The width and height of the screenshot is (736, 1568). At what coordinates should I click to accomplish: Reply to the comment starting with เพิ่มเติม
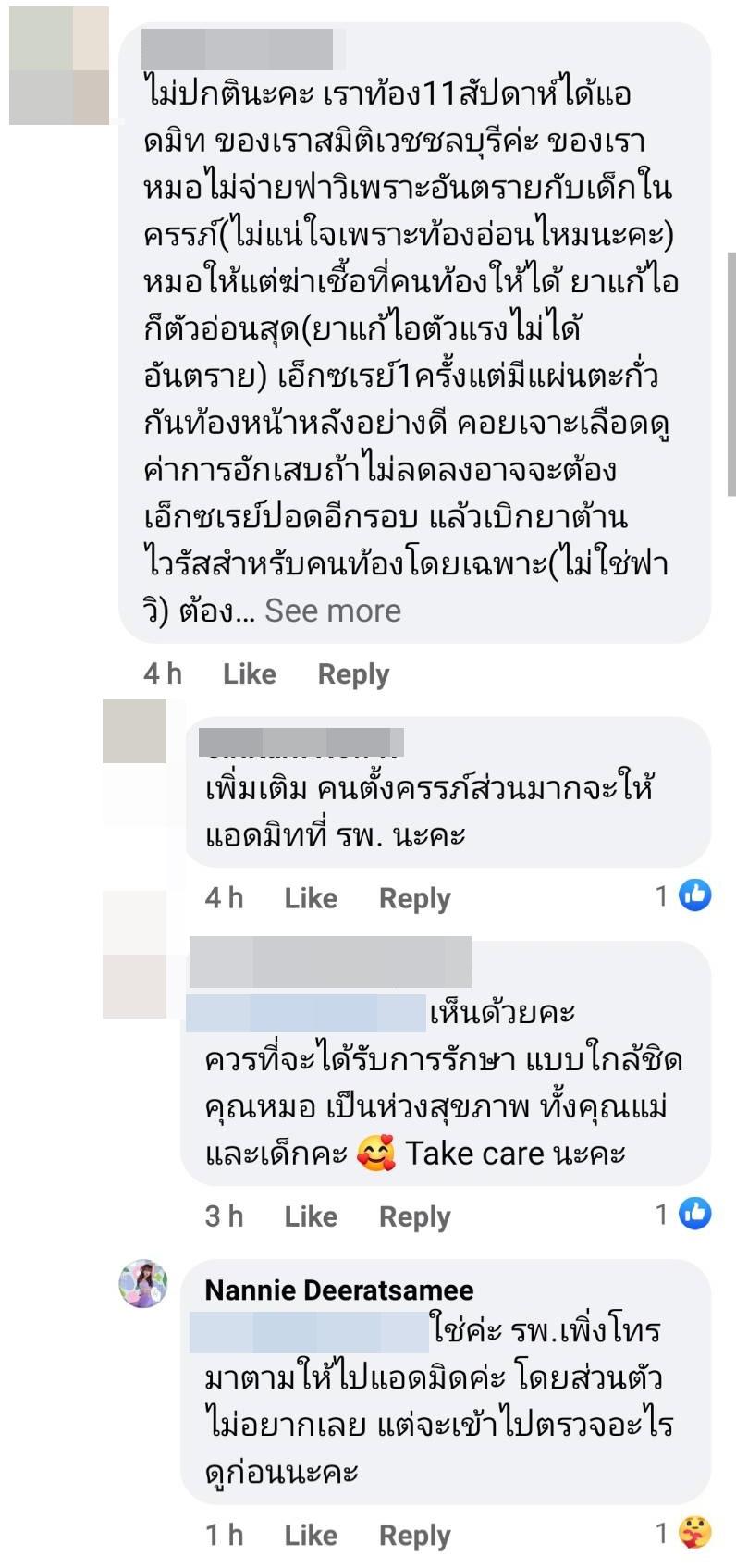[x=414, y=897]
